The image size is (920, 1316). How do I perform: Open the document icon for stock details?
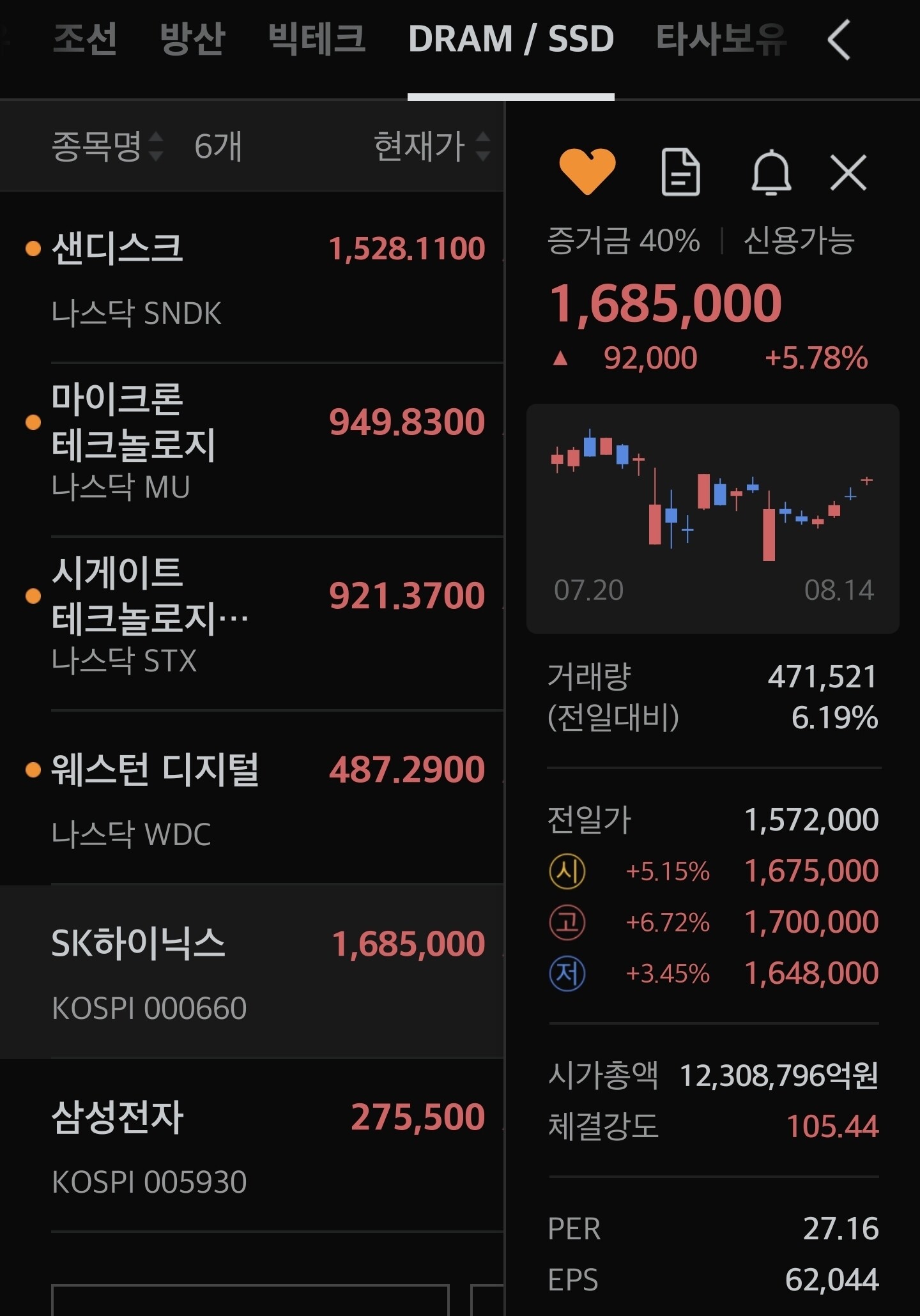pos(680,171)
